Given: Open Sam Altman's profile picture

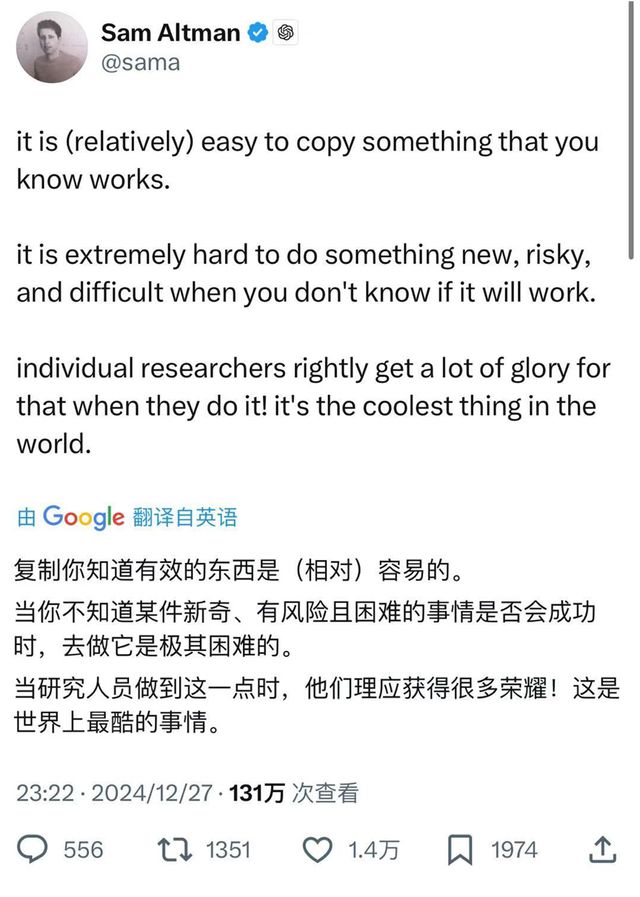Looking at the screenshot, I should (x=52, y=49).
